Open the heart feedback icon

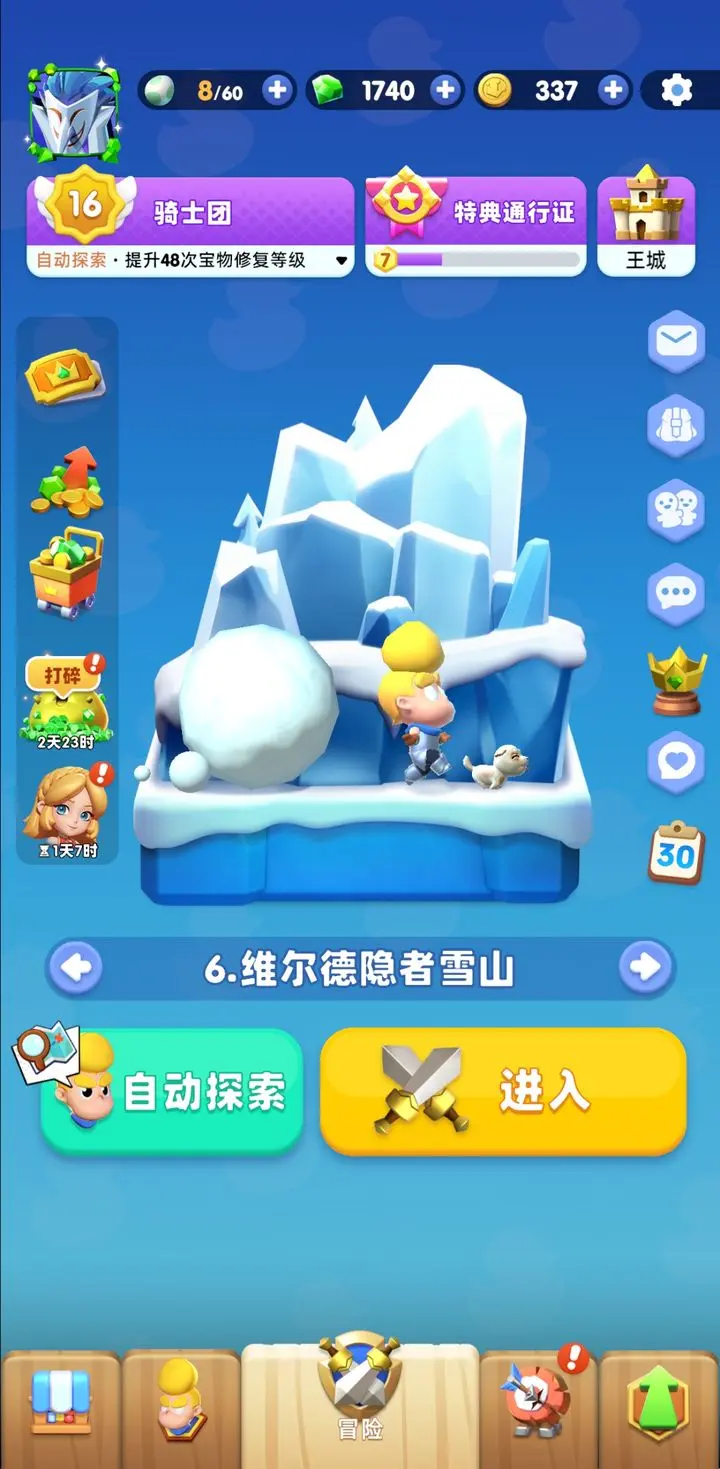pyautogui.click(x=675, y=765)
